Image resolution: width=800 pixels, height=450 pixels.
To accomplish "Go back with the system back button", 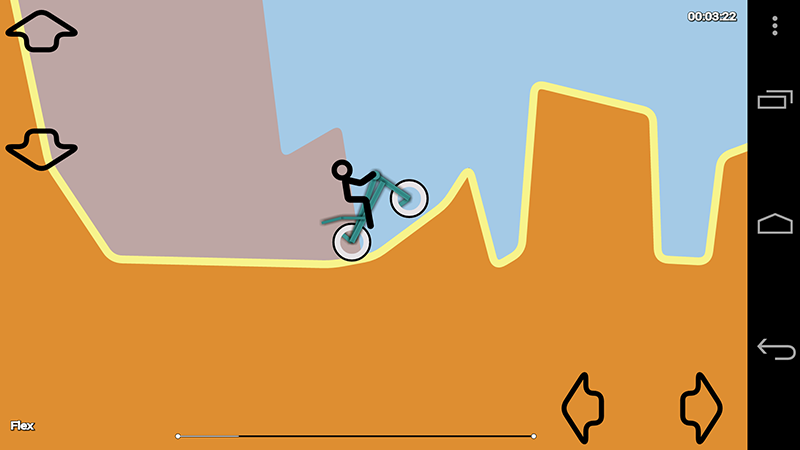I will (x=775, y=349).
